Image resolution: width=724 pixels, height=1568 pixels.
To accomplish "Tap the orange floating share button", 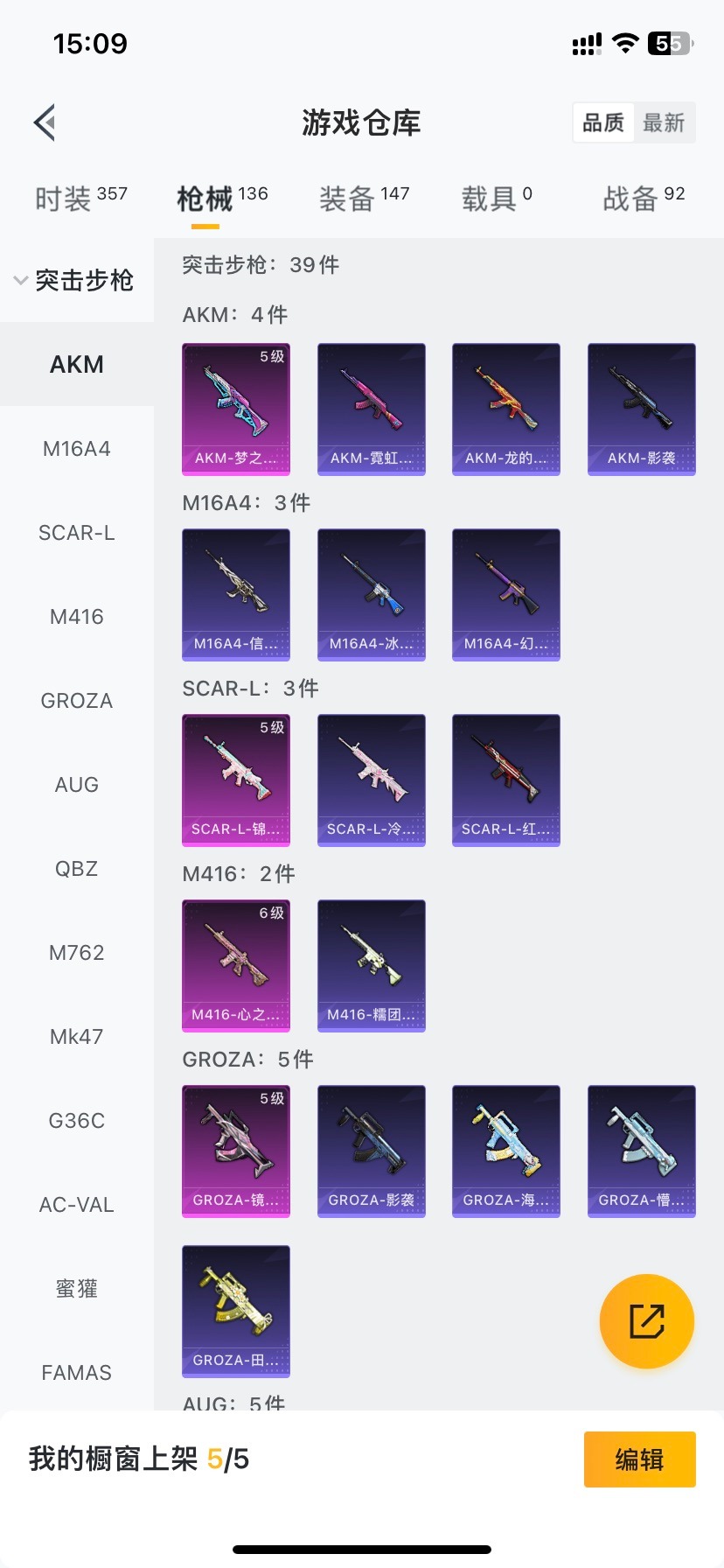I will pyautogui.click(x=646, y=1320).
